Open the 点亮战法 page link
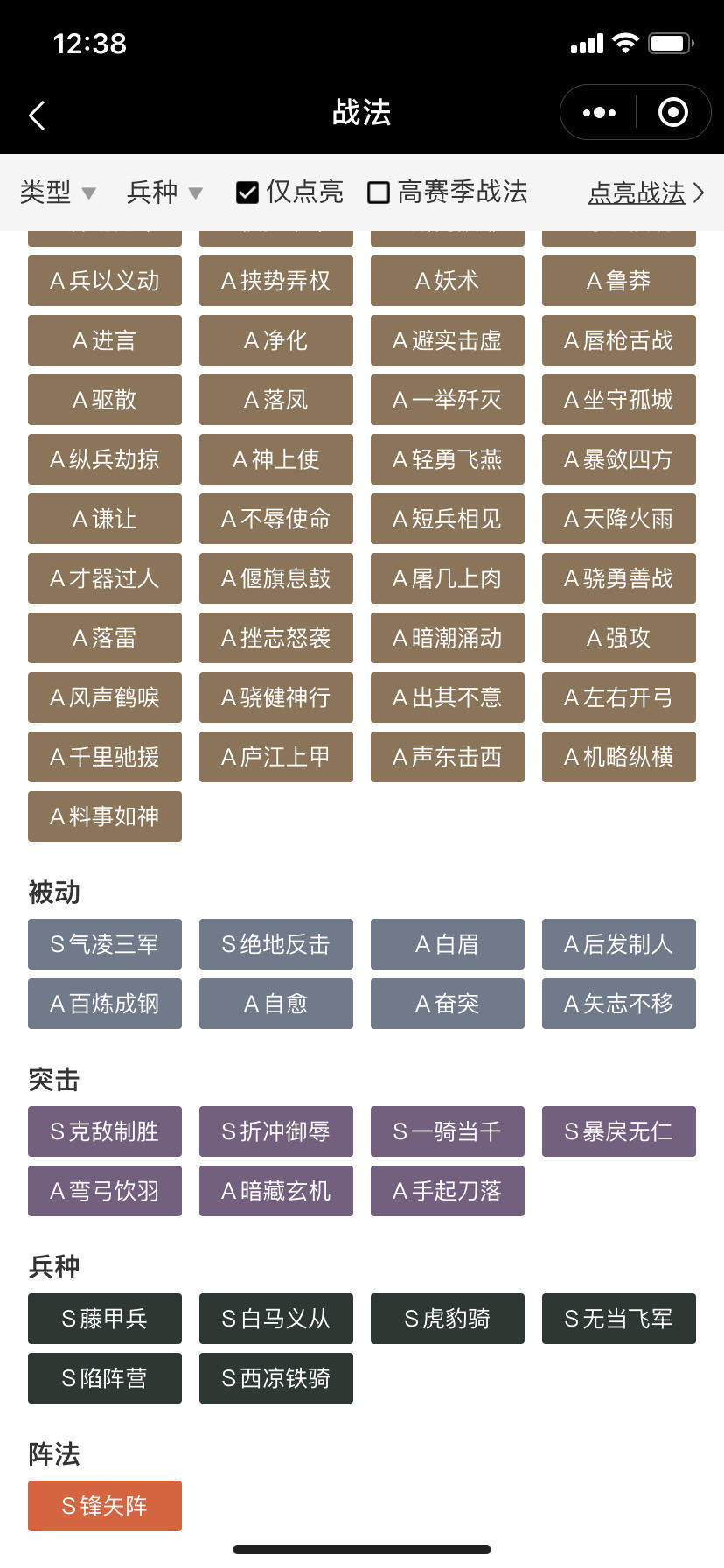 click(x=636, y=193)
